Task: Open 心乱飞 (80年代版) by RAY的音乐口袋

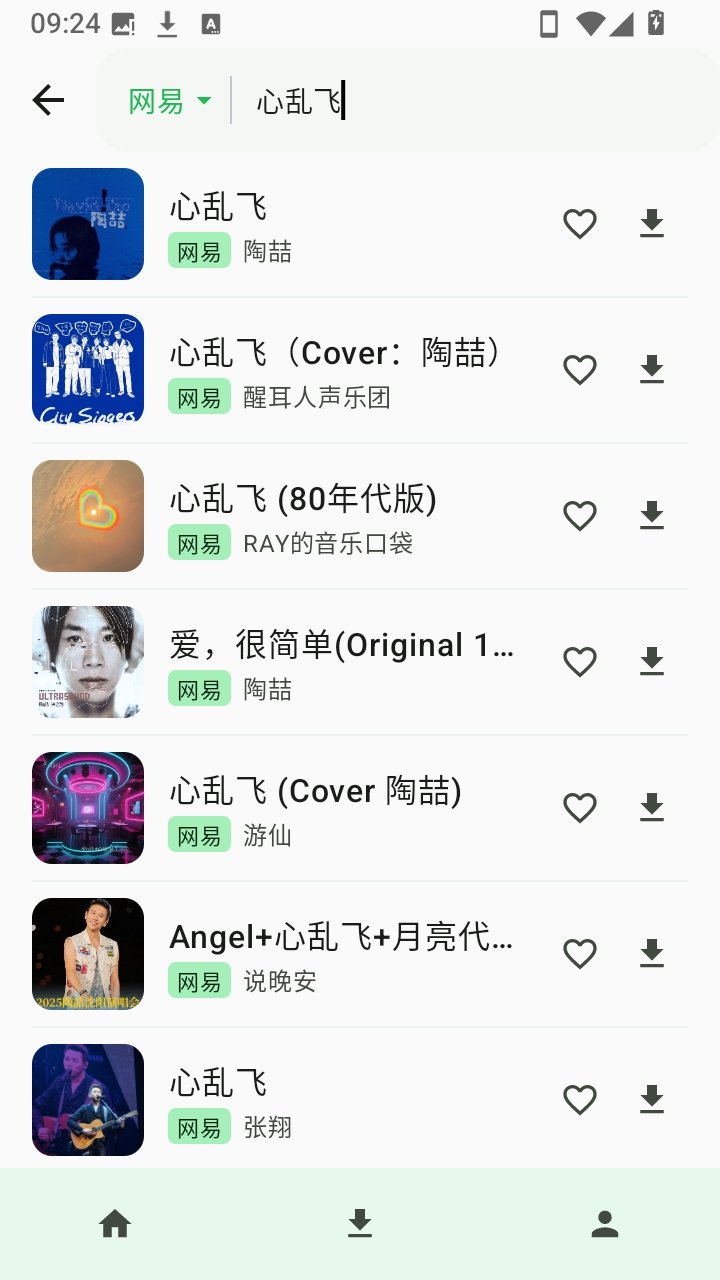Action: click(x=360, y=516)
